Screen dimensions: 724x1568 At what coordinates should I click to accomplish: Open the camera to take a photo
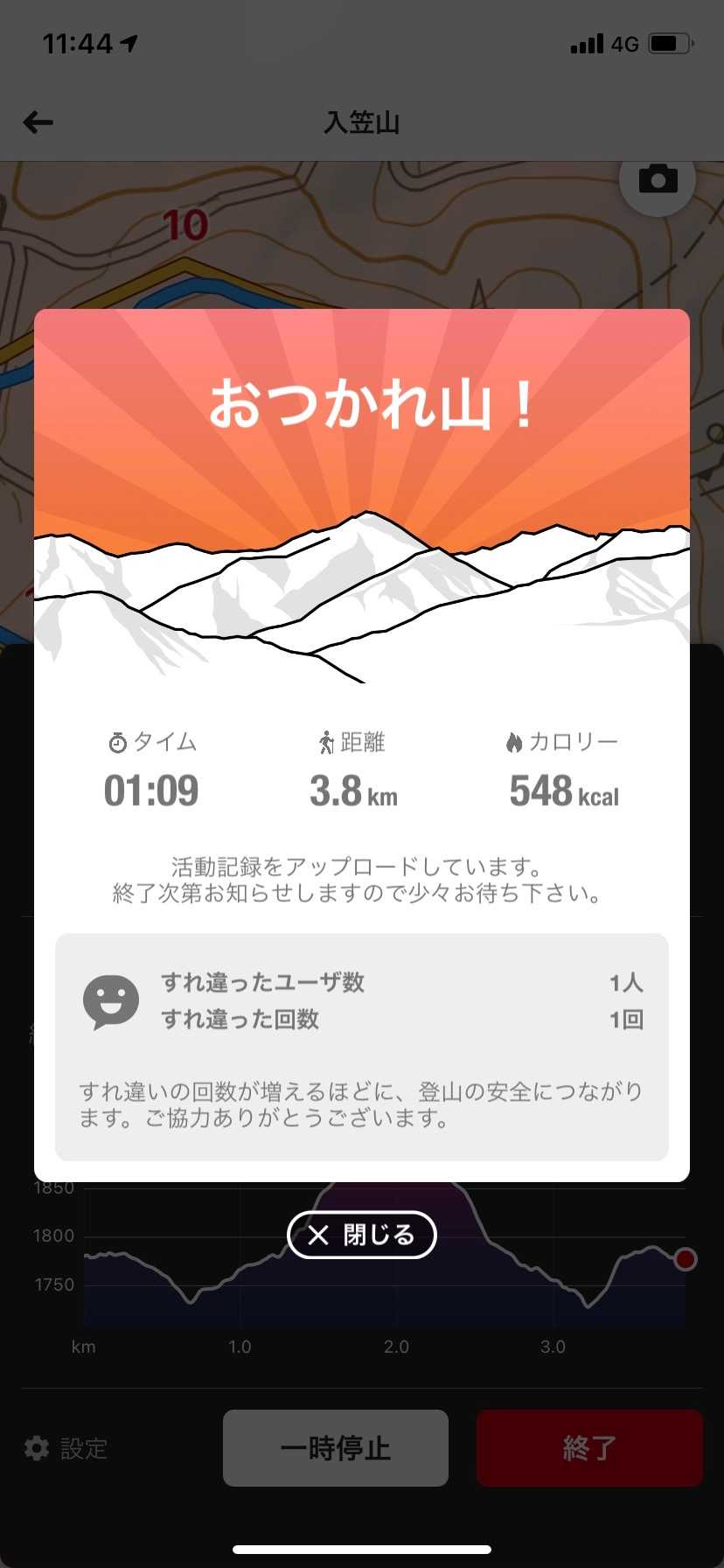point(658,180)
